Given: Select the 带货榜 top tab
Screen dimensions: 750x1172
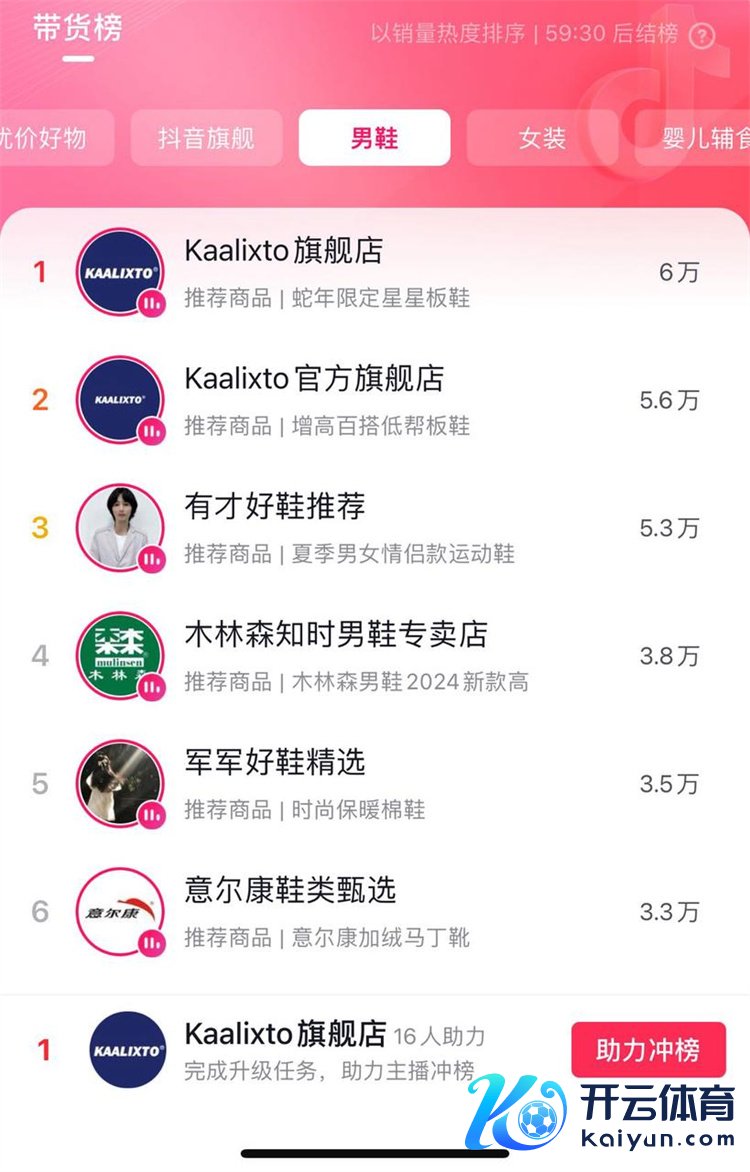Looking at the screenshot, I should point(77,28).
